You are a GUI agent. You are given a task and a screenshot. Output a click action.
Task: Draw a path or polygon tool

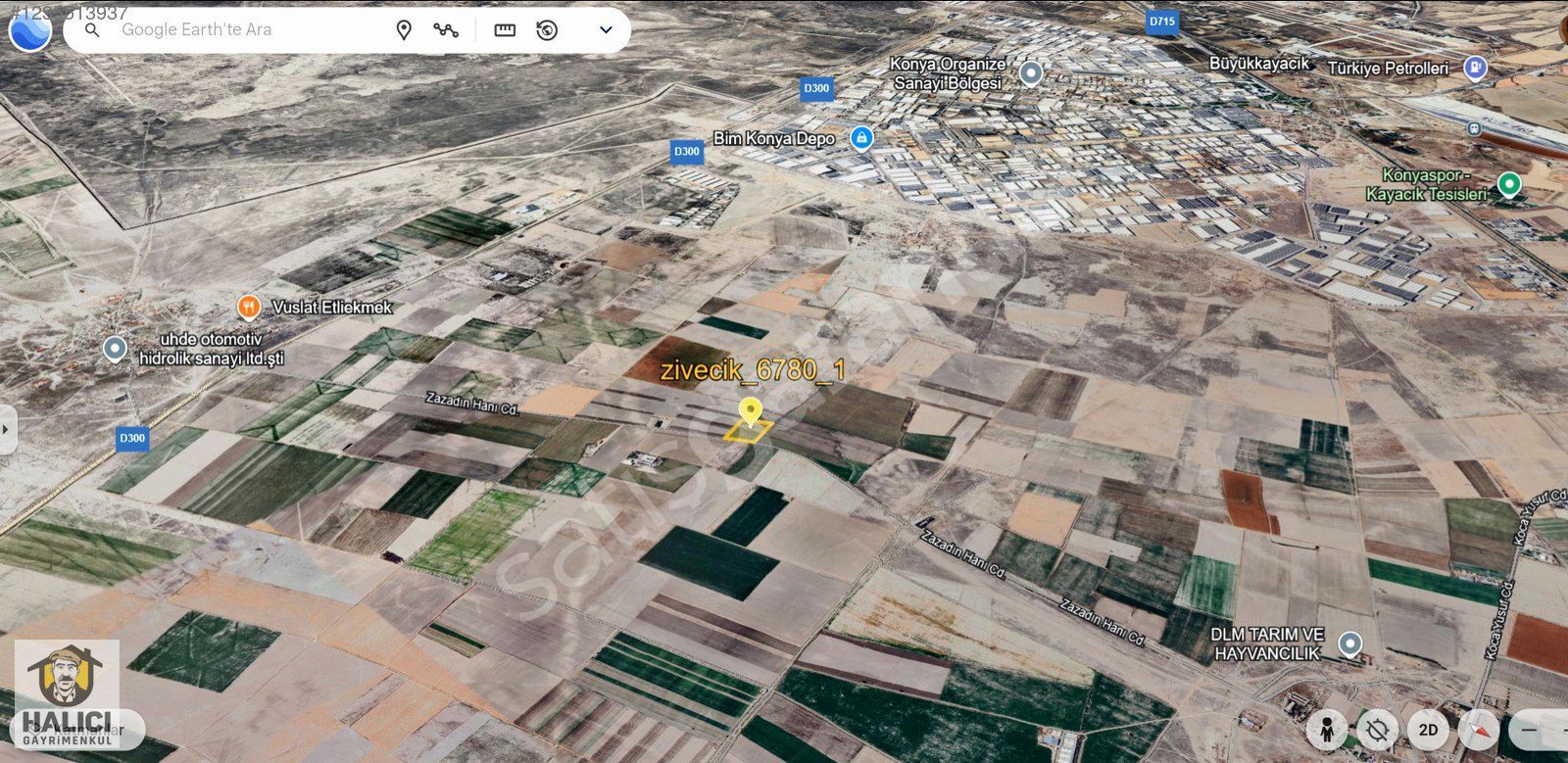[x=446, y=30]
